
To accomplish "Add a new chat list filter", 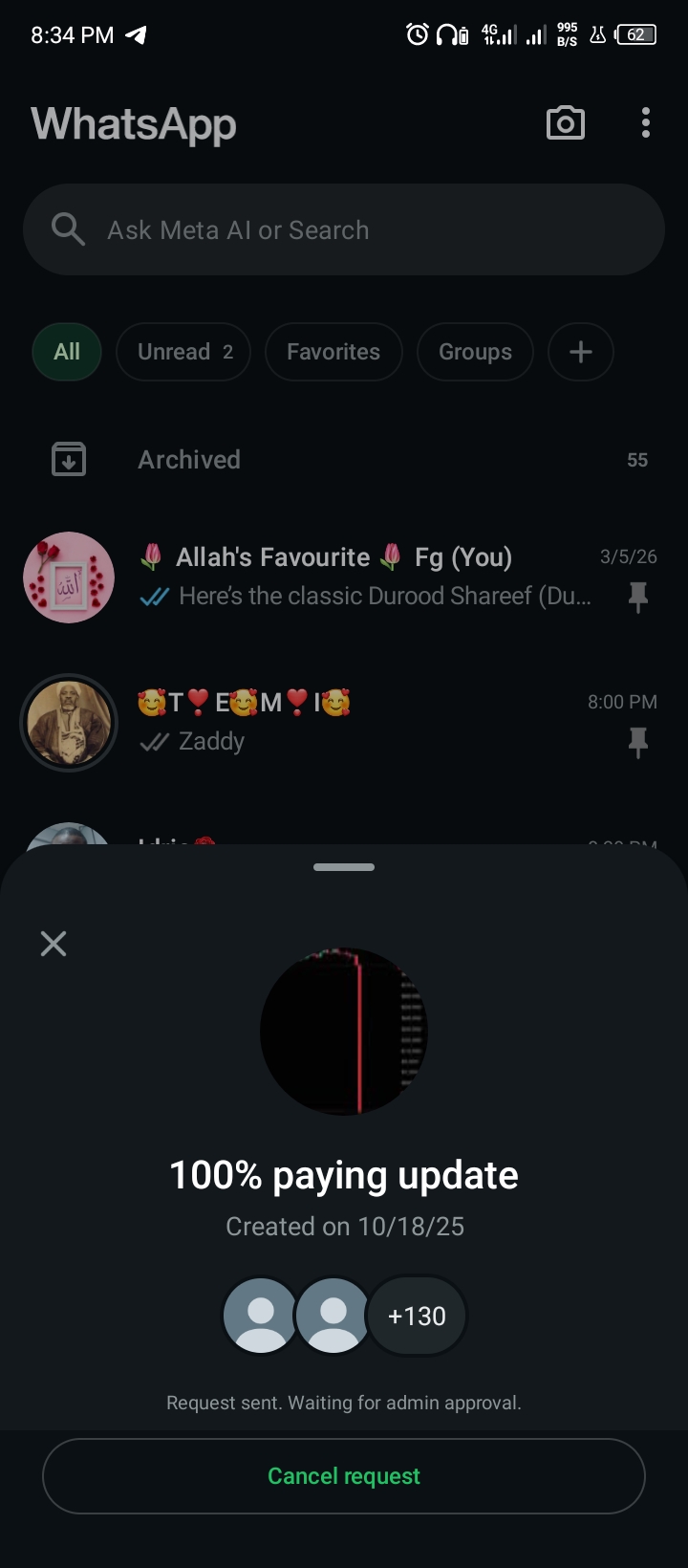I will pos(581,352).
